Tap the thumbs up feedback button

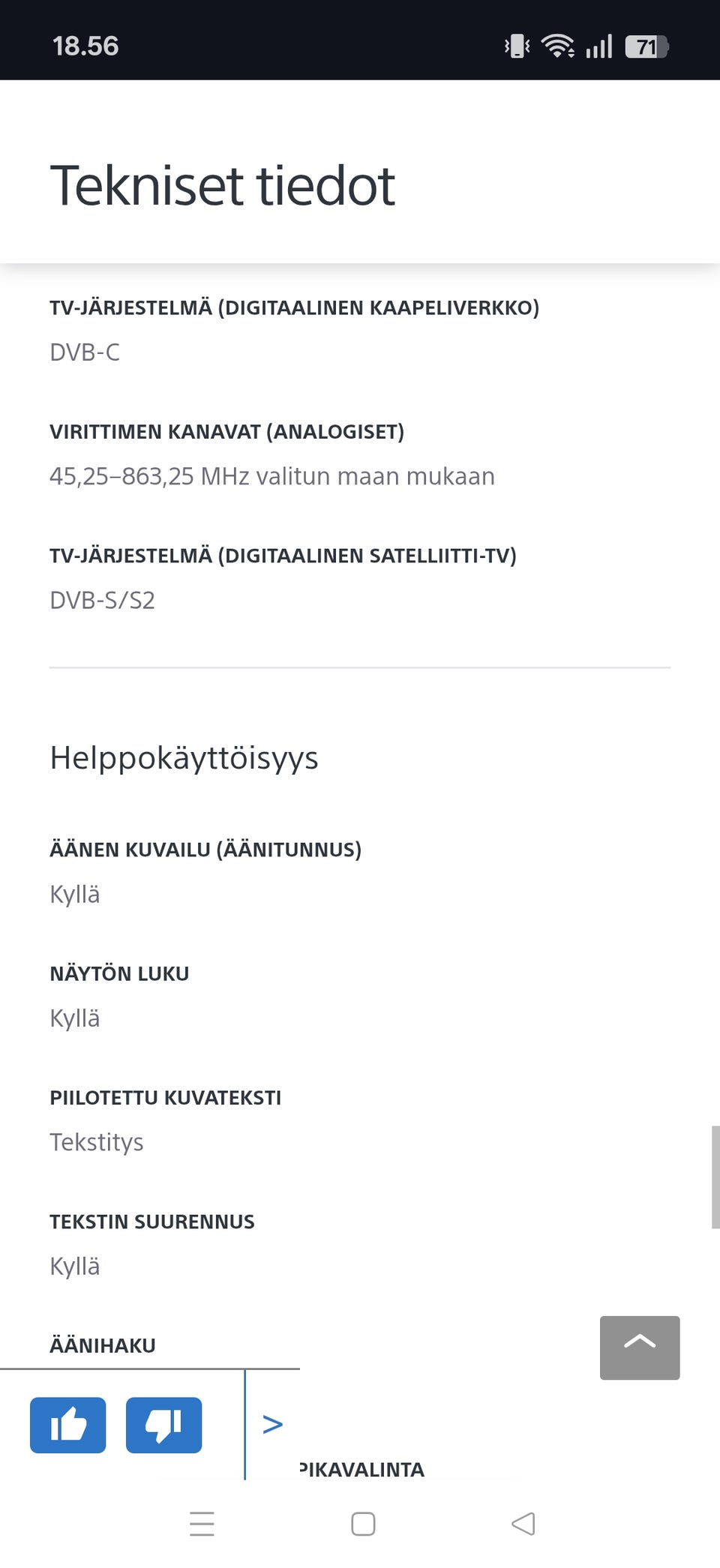click(68, 1425)
